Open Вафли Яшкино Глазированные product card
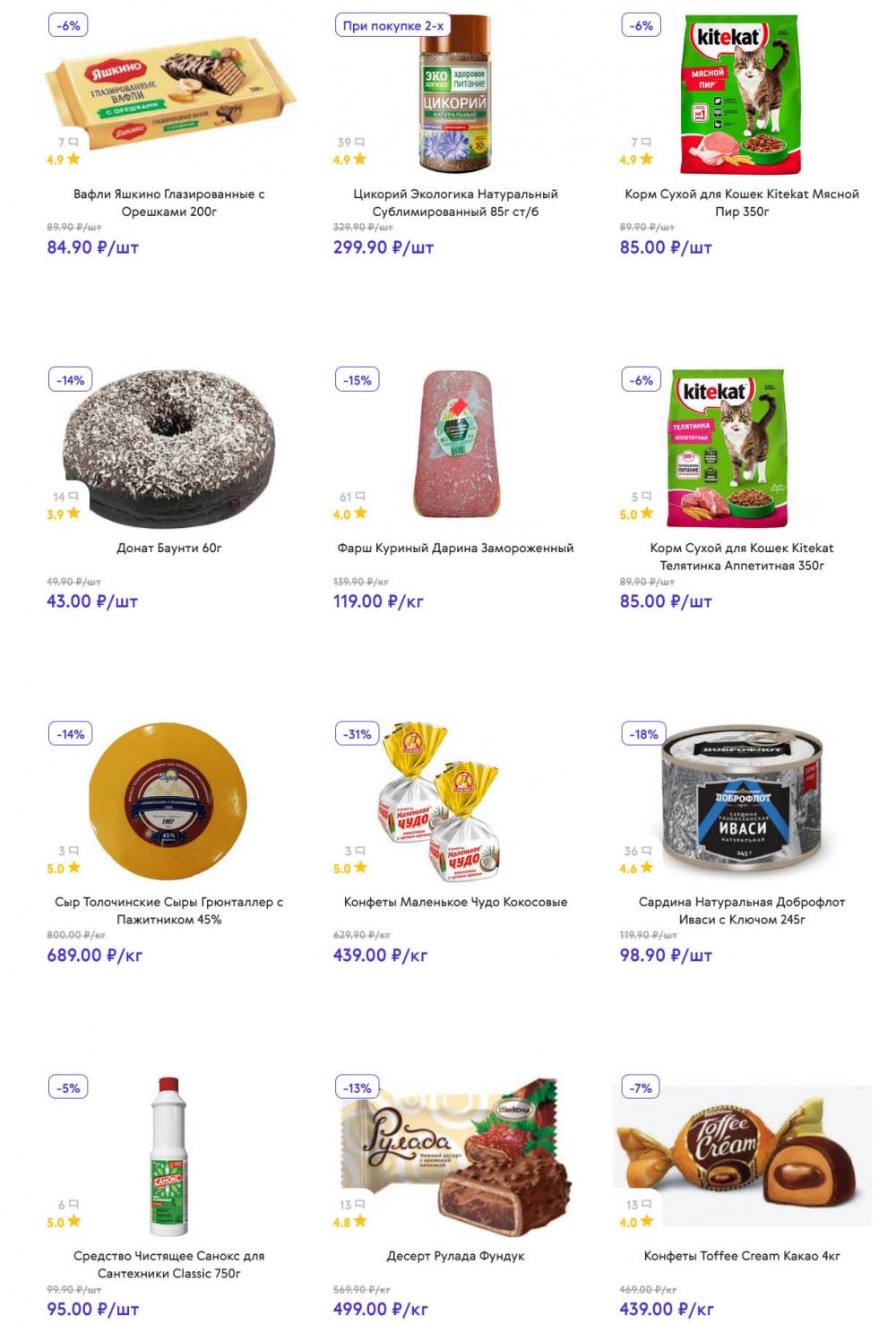Viewport: 896px width, 1324px height. 168,203
